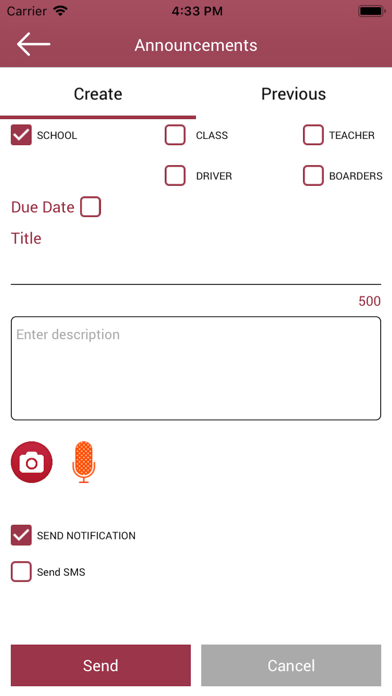Disable the SEND NOTIFICATION checkbox
This screenshot has height=696, width=392.
(21, 535)
